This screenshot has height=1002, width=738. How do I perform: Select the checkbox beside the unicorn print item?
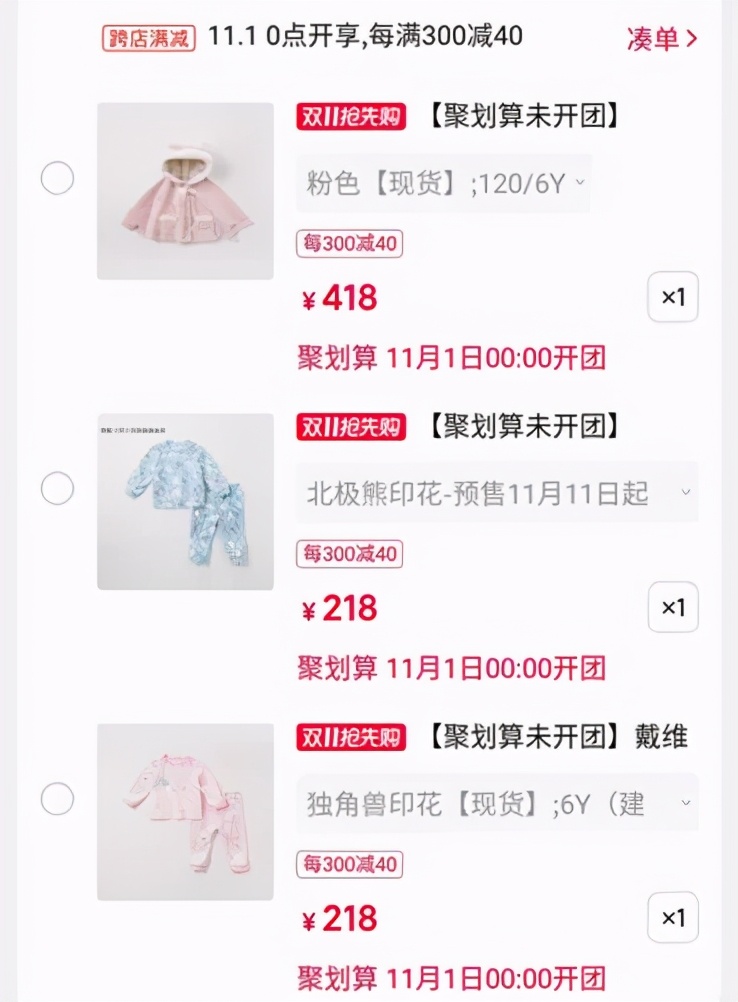[x=55, y=800]
